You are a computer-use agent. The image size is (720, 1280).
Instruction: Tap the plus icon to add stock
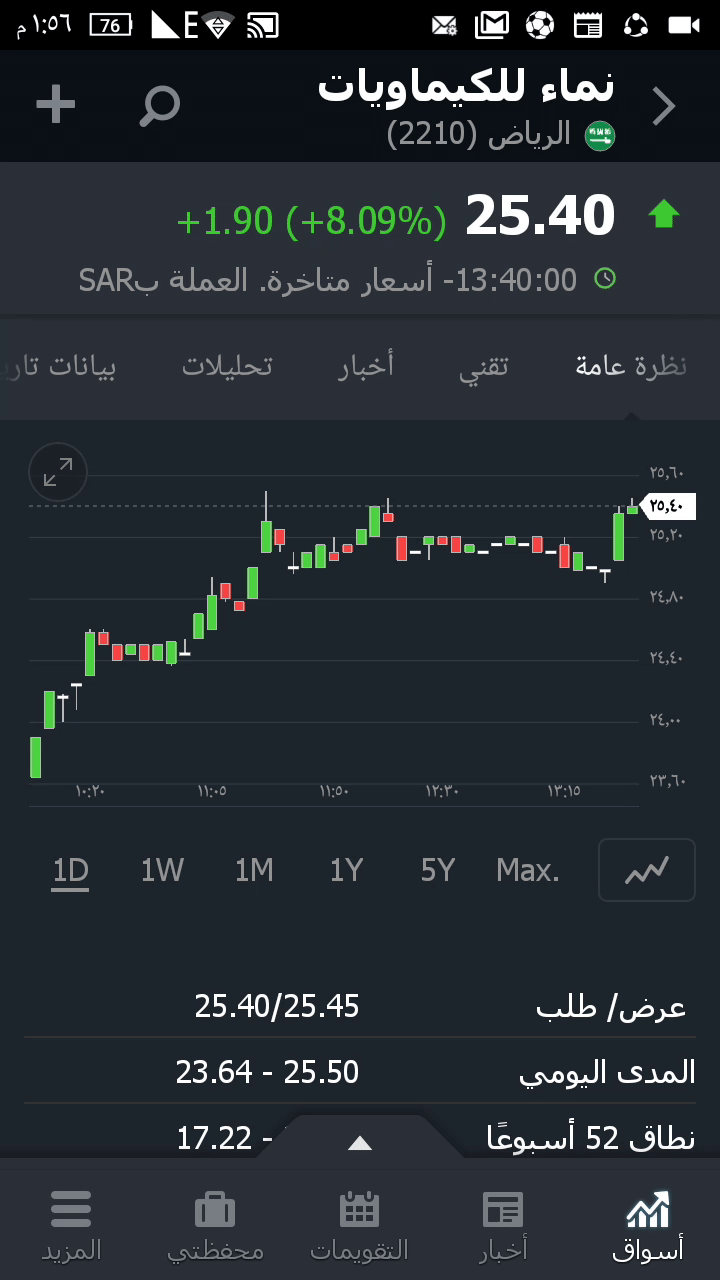point(56,105)
